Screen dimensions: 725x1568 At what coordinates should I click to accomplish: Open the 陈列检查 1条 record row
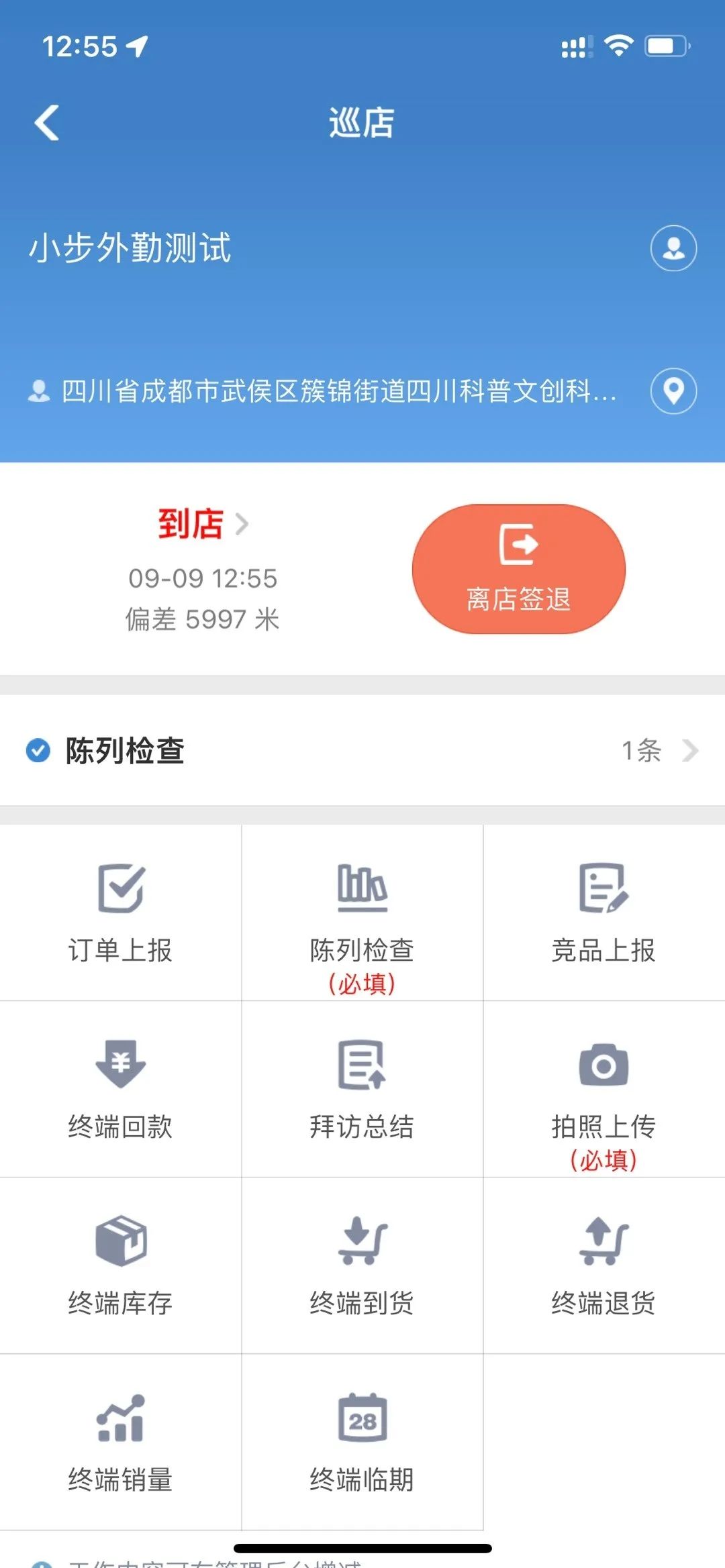[x=362, y=750]
